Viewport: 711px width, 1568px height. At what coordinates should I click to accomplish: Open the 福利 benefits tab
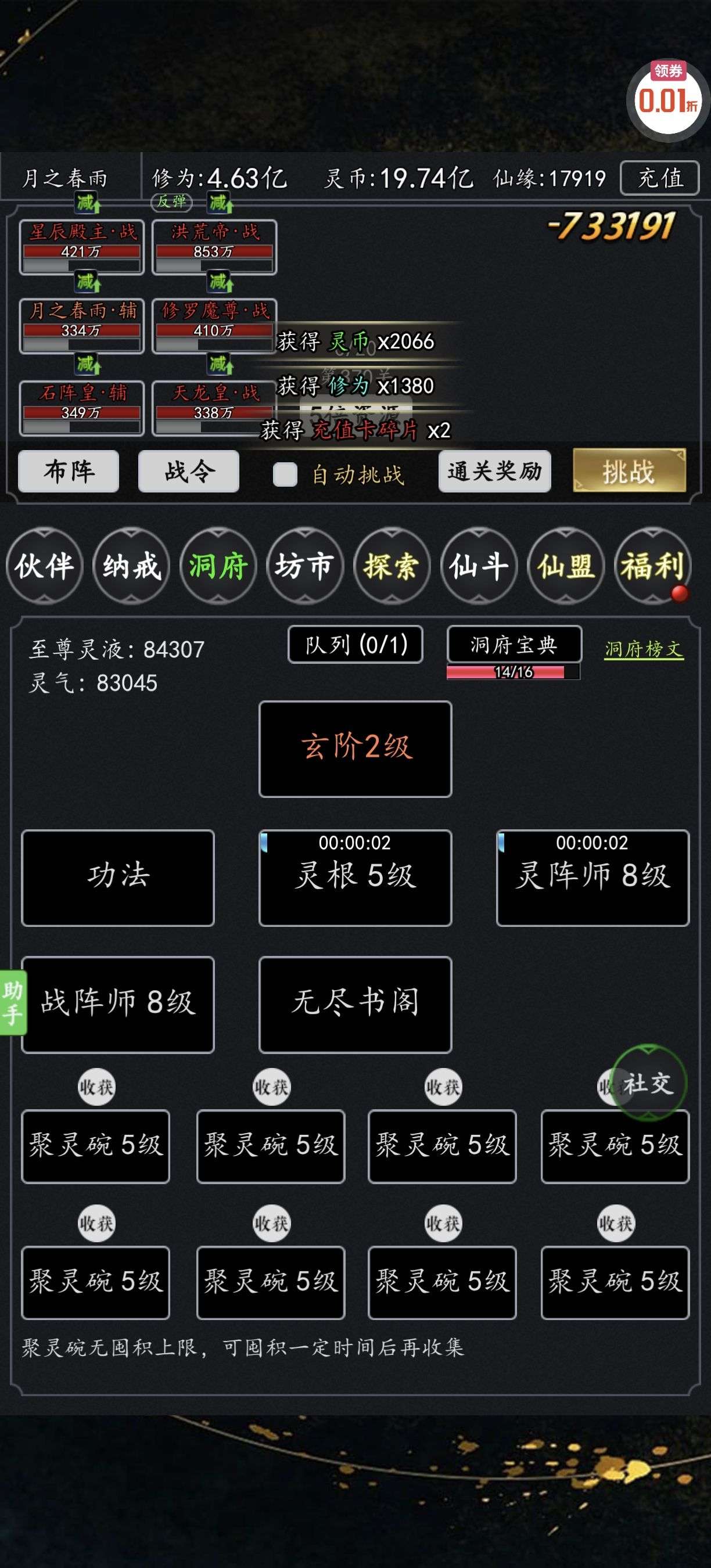tap(652, 566)
